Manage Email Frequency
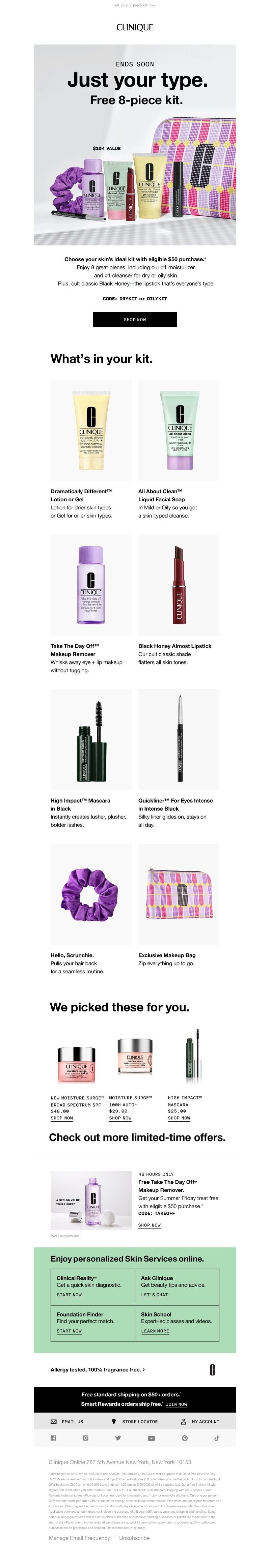The height and width of the screenshot is (1568, 270). click(79, 1538)
